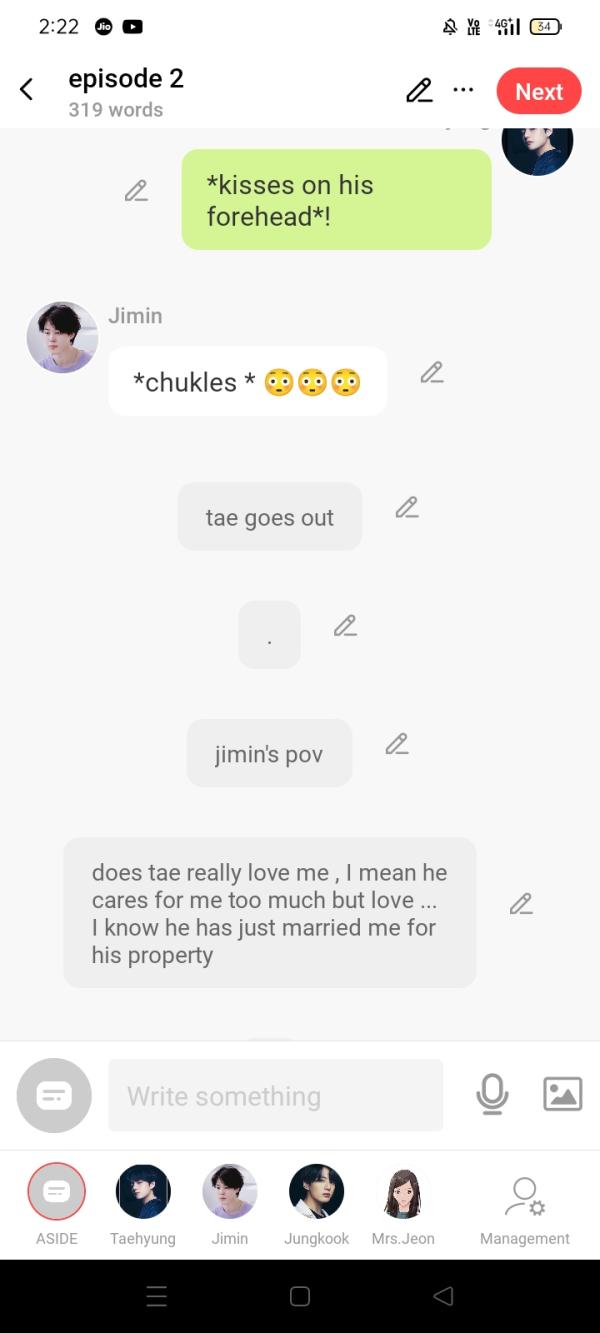Edit the episode title with the pencil icon
Image resolution: width=600 pixels, height=1333 pixels.
coord(419,91)
